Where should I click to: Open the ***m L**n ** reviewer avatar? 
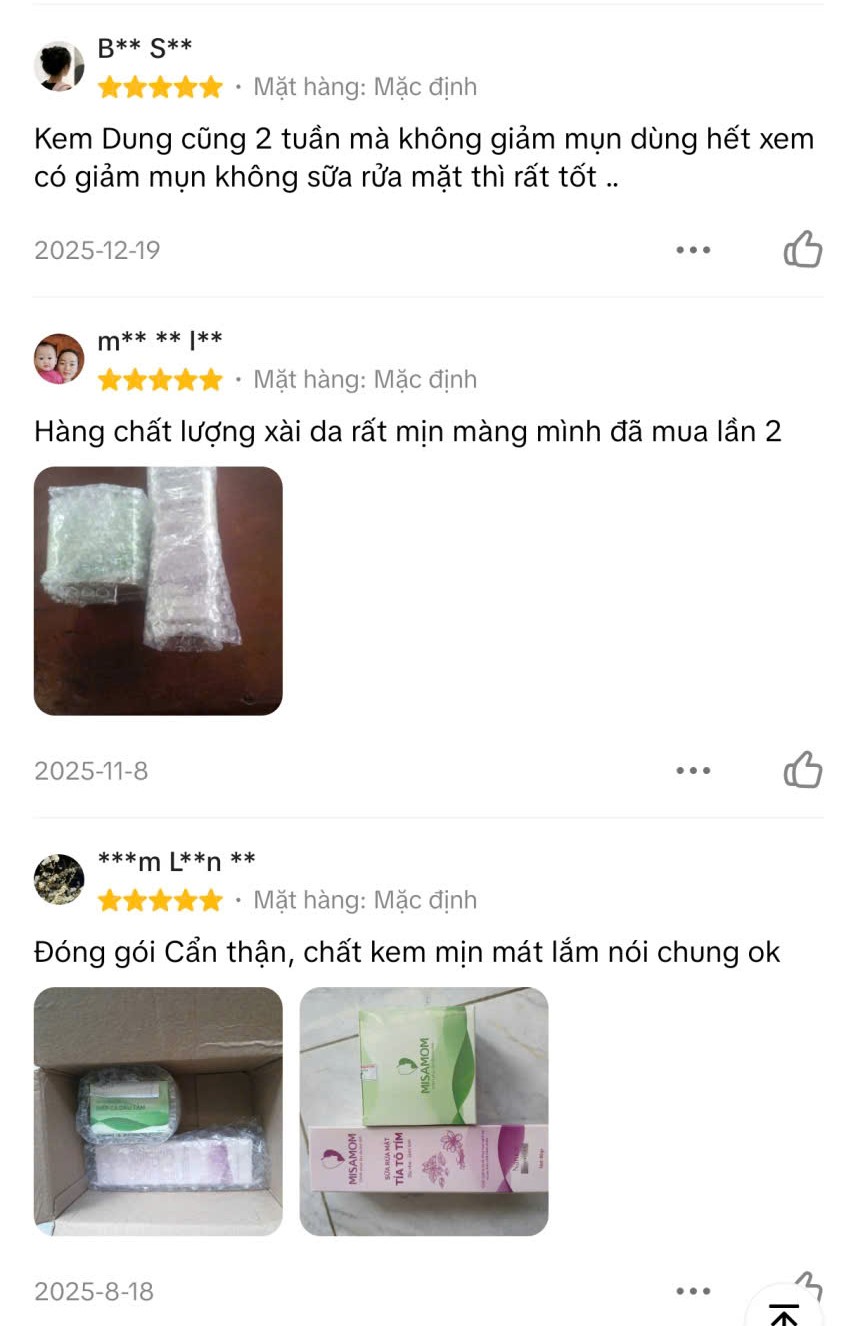click(59, 879)
